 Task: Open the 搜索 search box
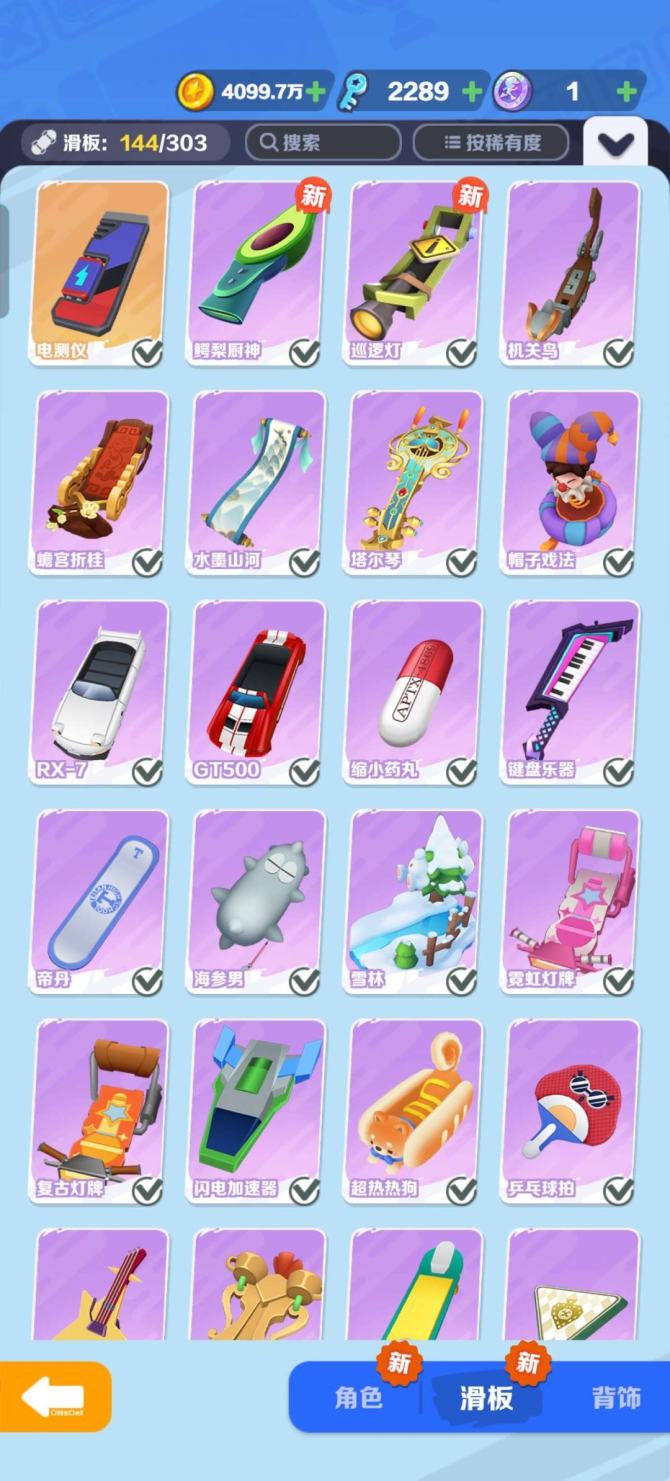(x=323, y=142)
